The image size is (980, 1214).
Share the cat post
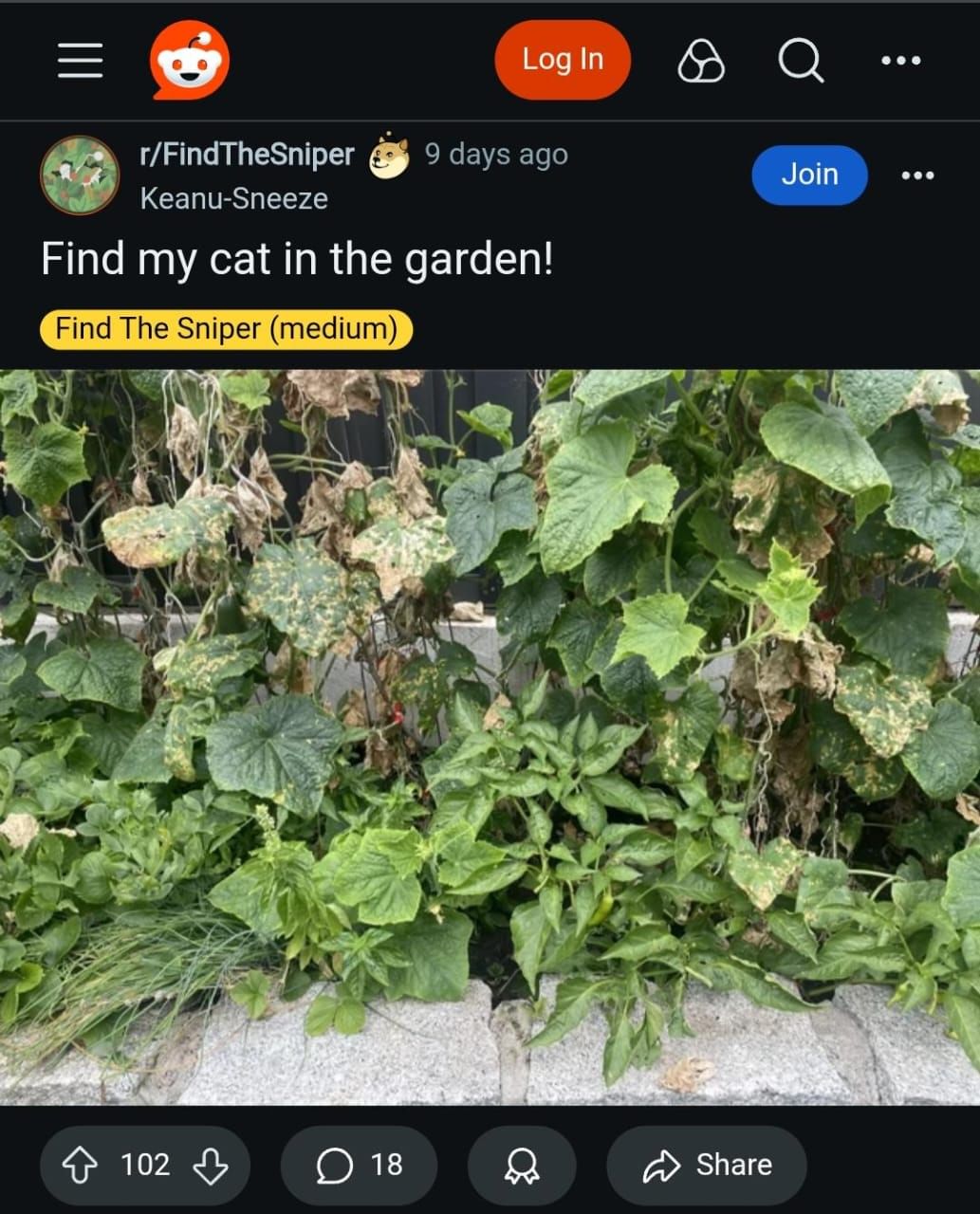pos(707,1165)
